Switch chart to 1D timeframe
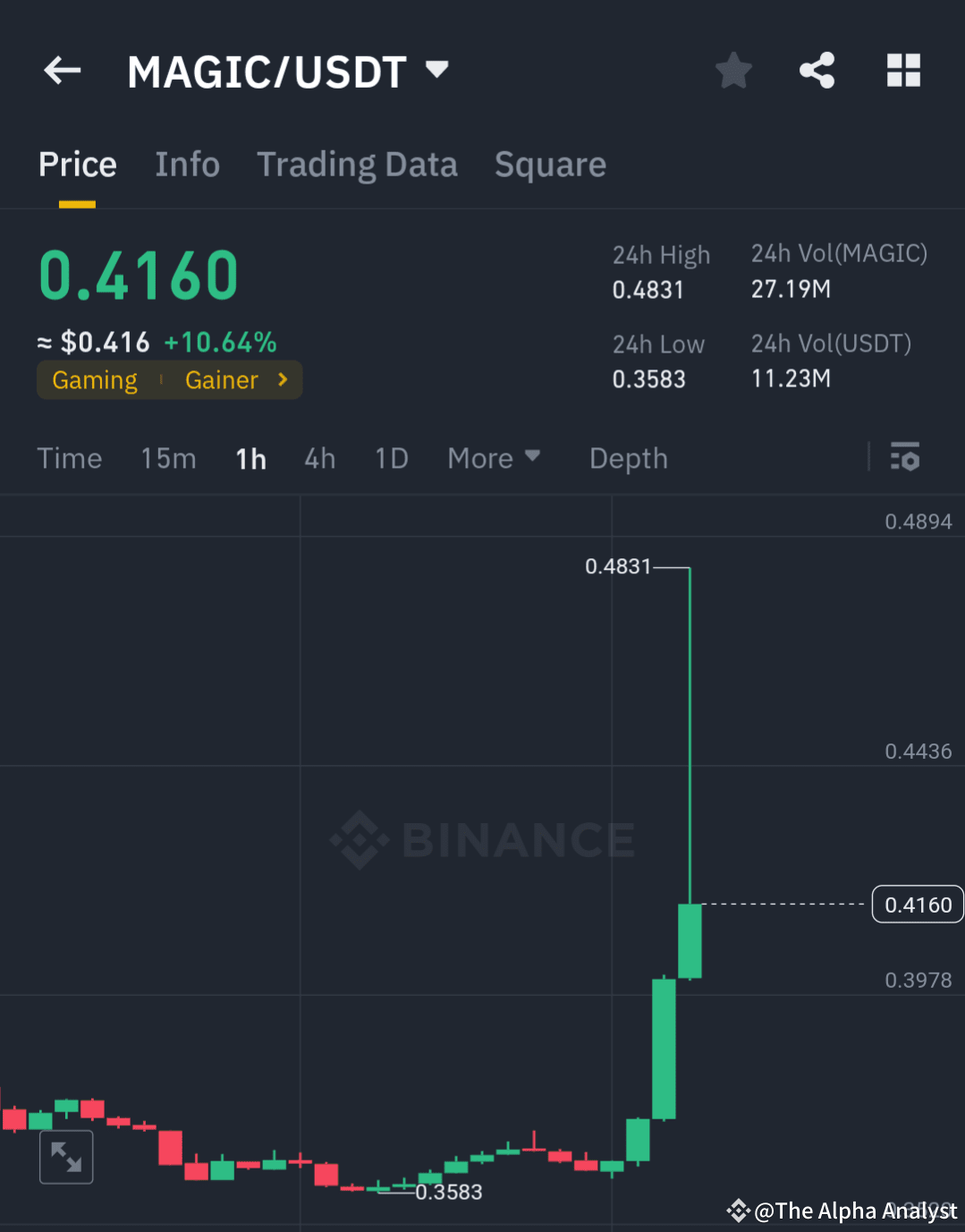 coord(391,457)
